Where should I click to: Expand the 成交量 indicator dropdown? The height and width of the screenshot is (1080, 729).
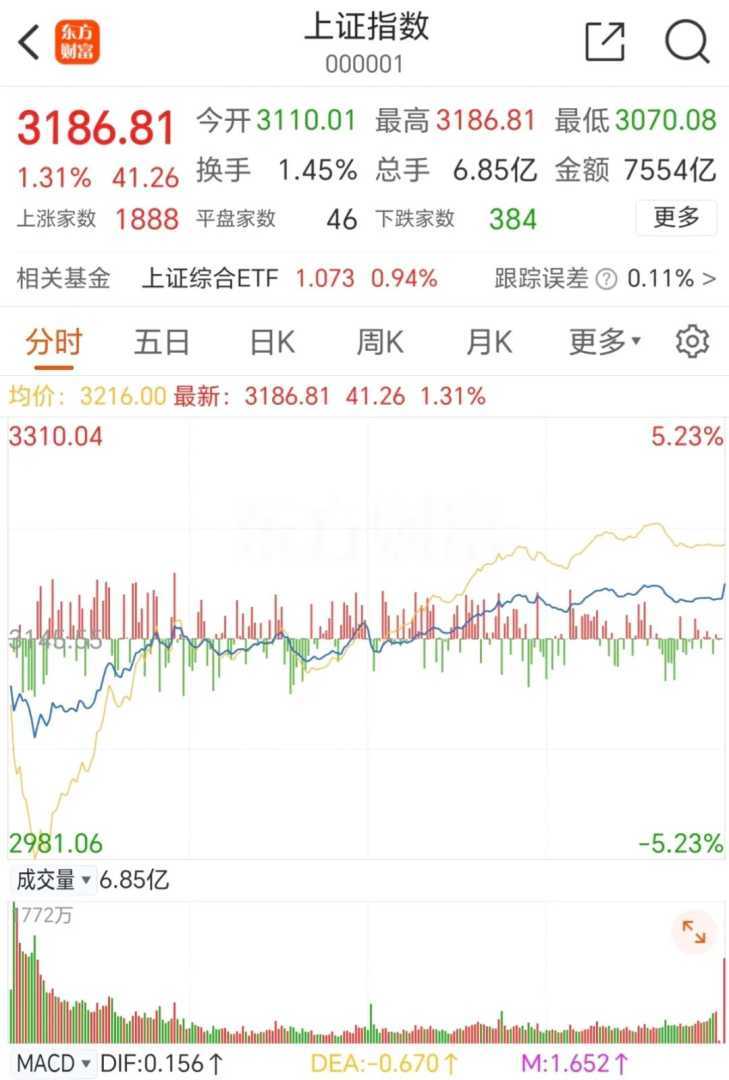(x=52, y=880)
